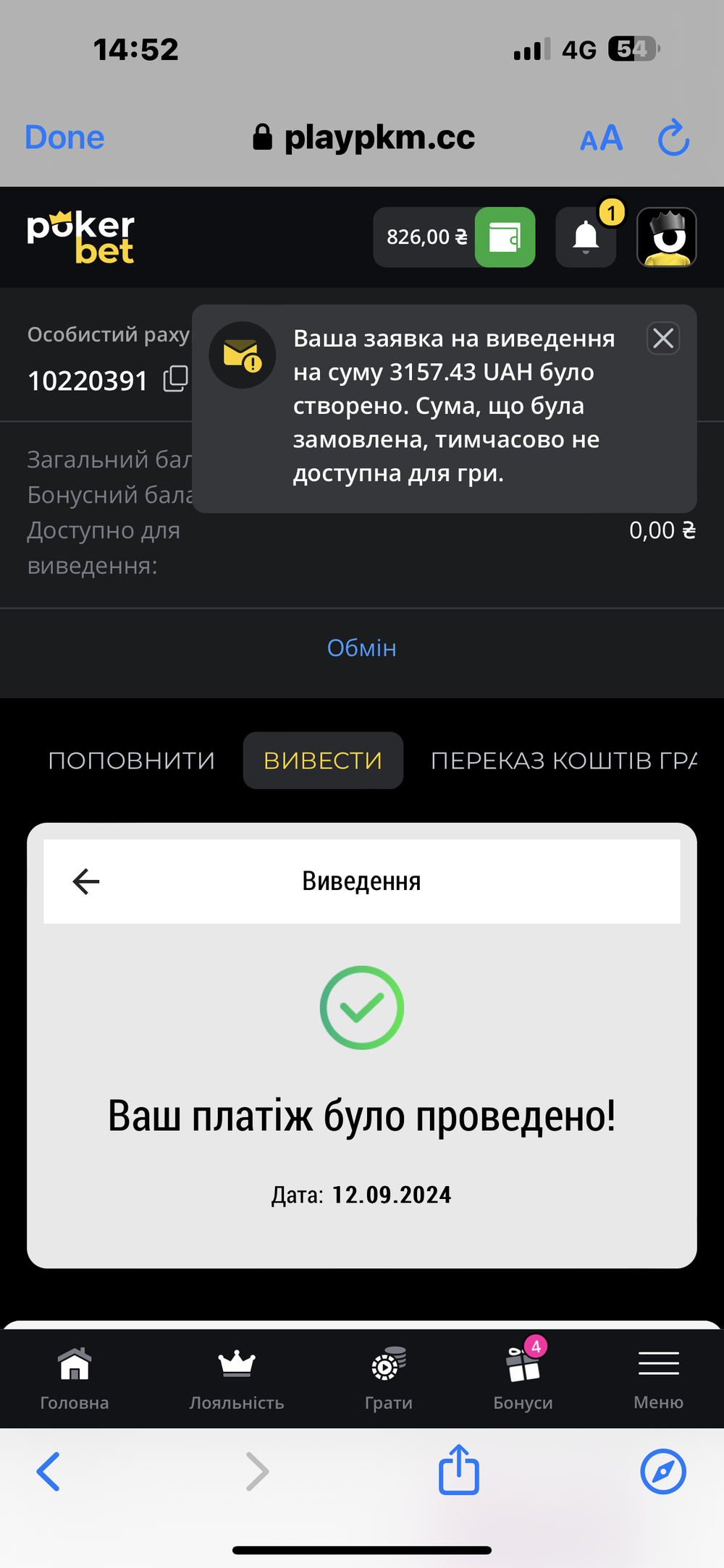Screen dimensions: 724x1568
Task: Open the notifications bell
Action: pos(586,237)
